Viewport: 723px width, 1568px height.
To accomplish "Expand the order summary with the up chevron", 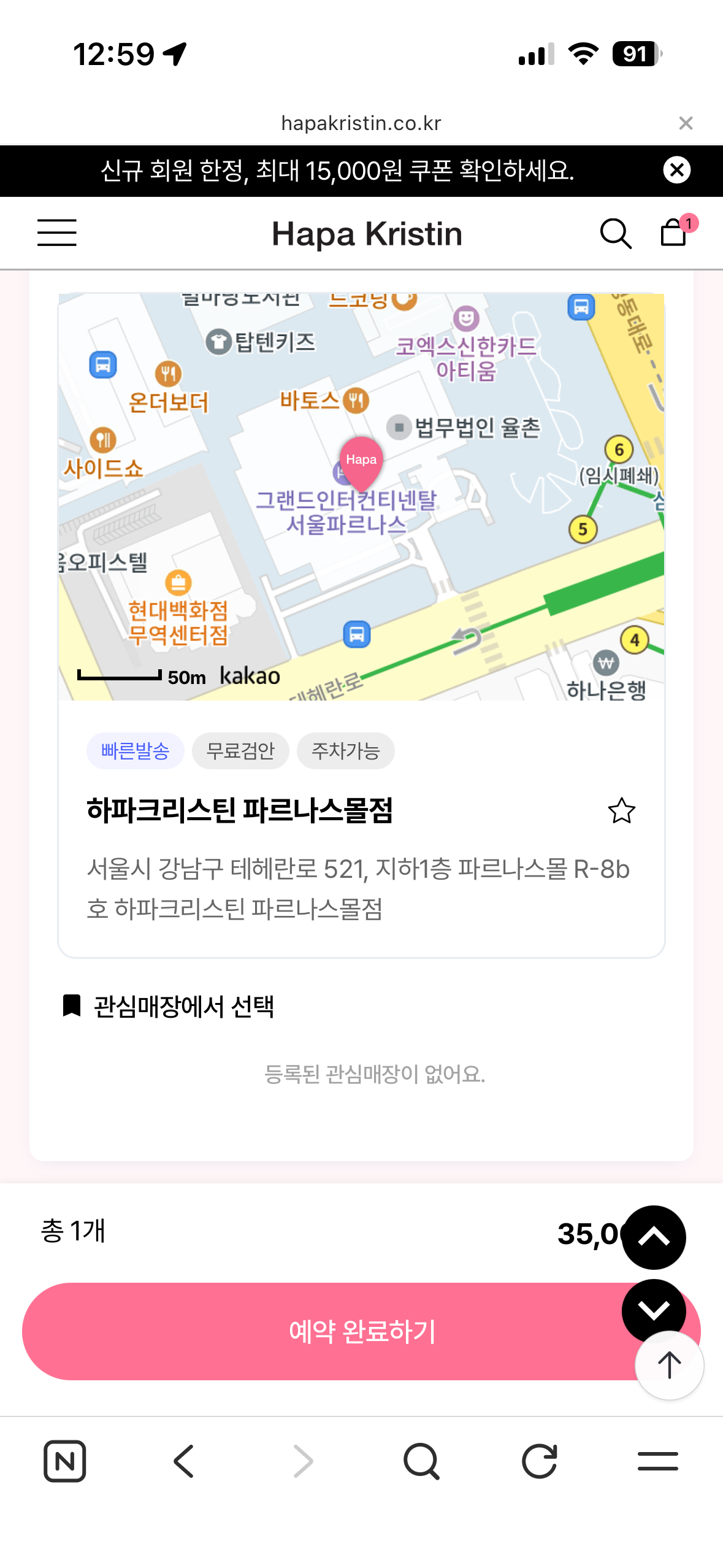I will (653, 1237).
